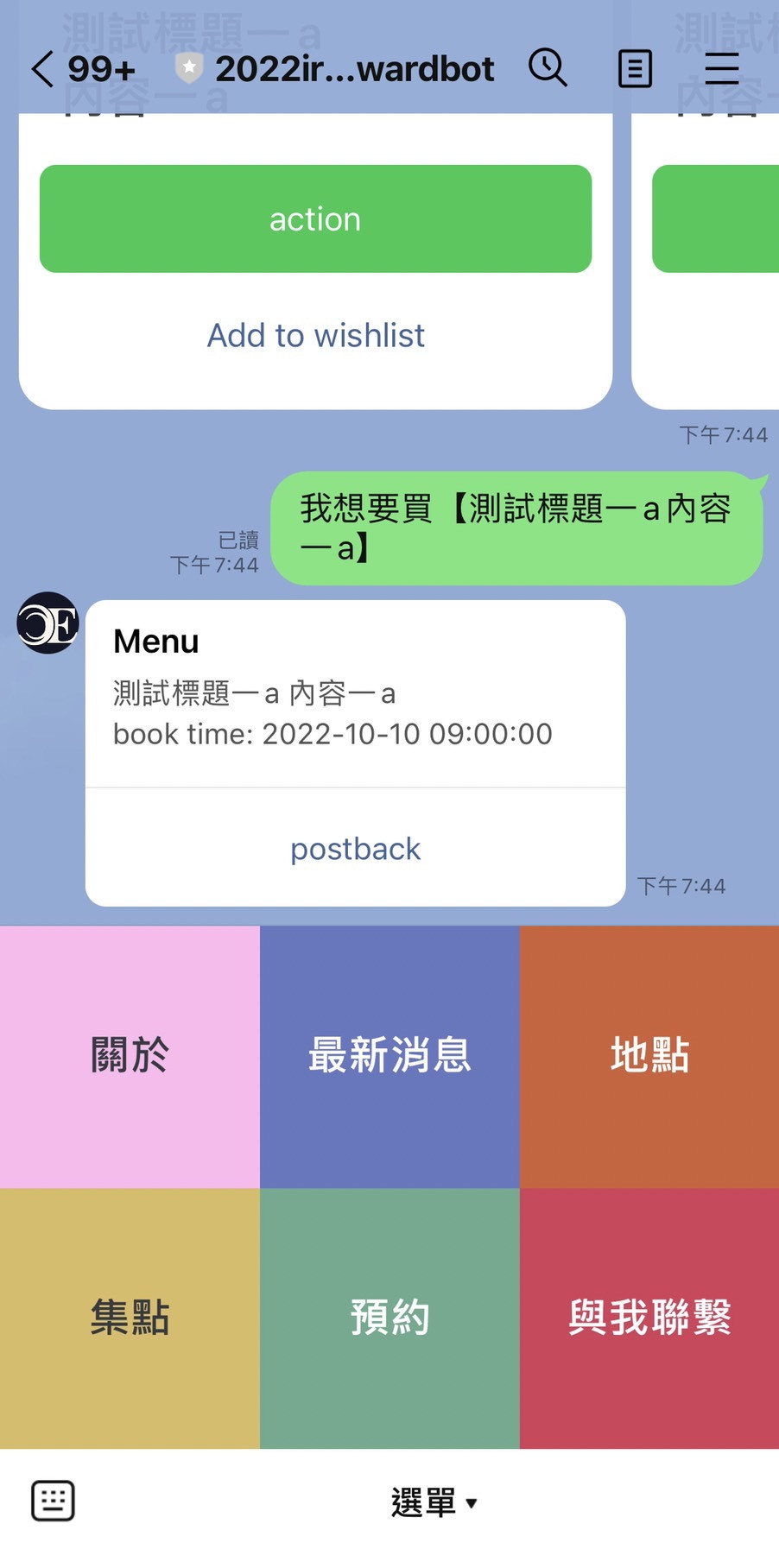The image size is (779, 1568).
Task: Open 最新消息 in rich menu
Action: [x=389, y=1055]
